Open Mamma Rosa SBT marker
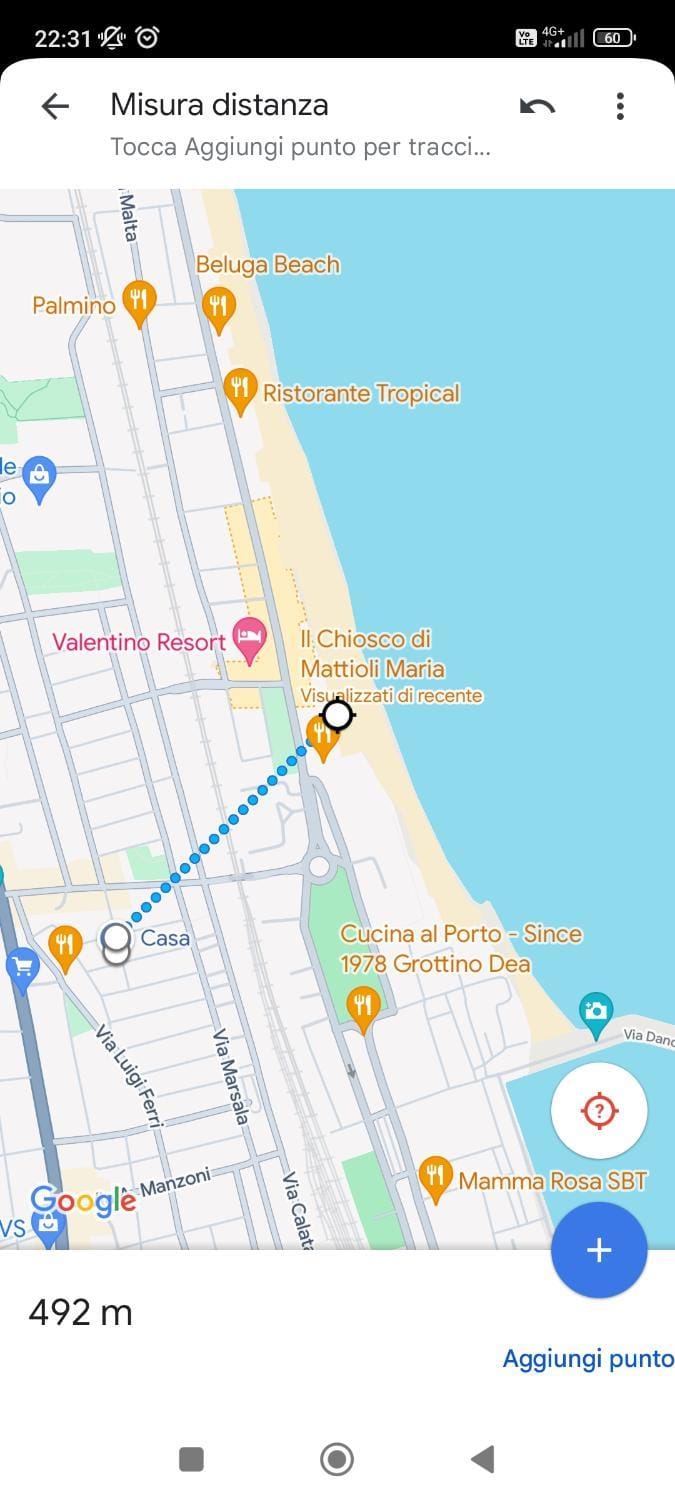This screenshot has height=1500, width=675. [434, 1177]
